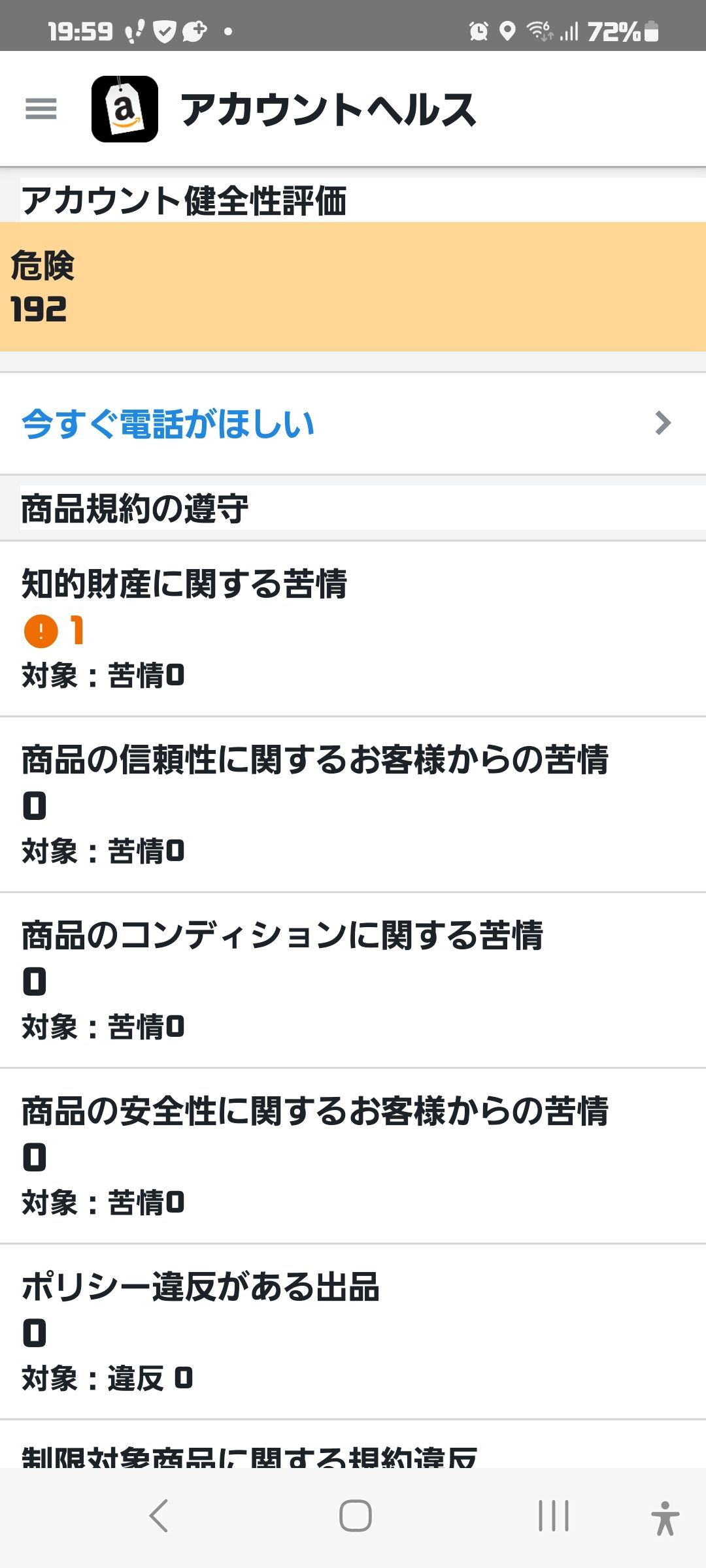This screenshot has width=706, height=1568.
Task: Open the 今すぐ電話がほしい row
Action: click(x=353, y=423)
